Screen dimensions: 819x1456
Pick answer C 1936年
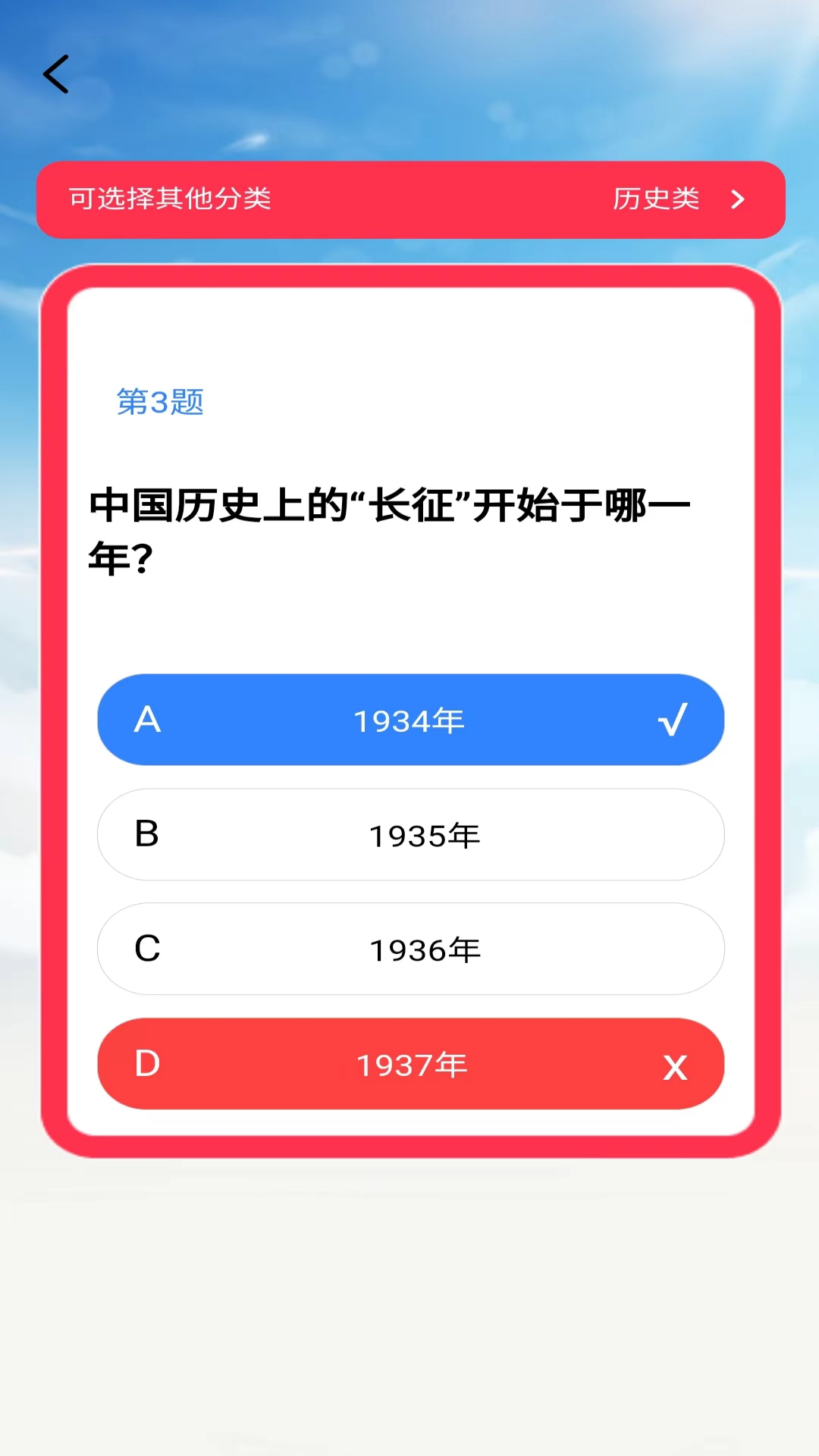pyautogui.click(x=410, y=949)
